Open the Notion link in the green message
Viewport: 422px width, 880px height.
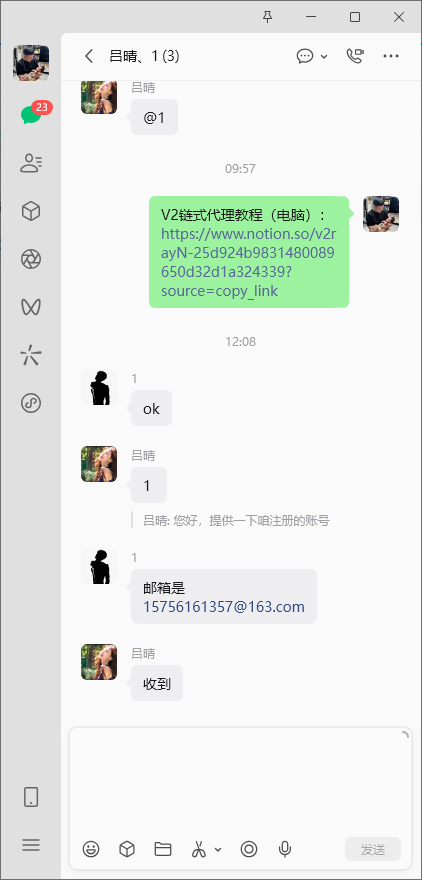point(247,262)
